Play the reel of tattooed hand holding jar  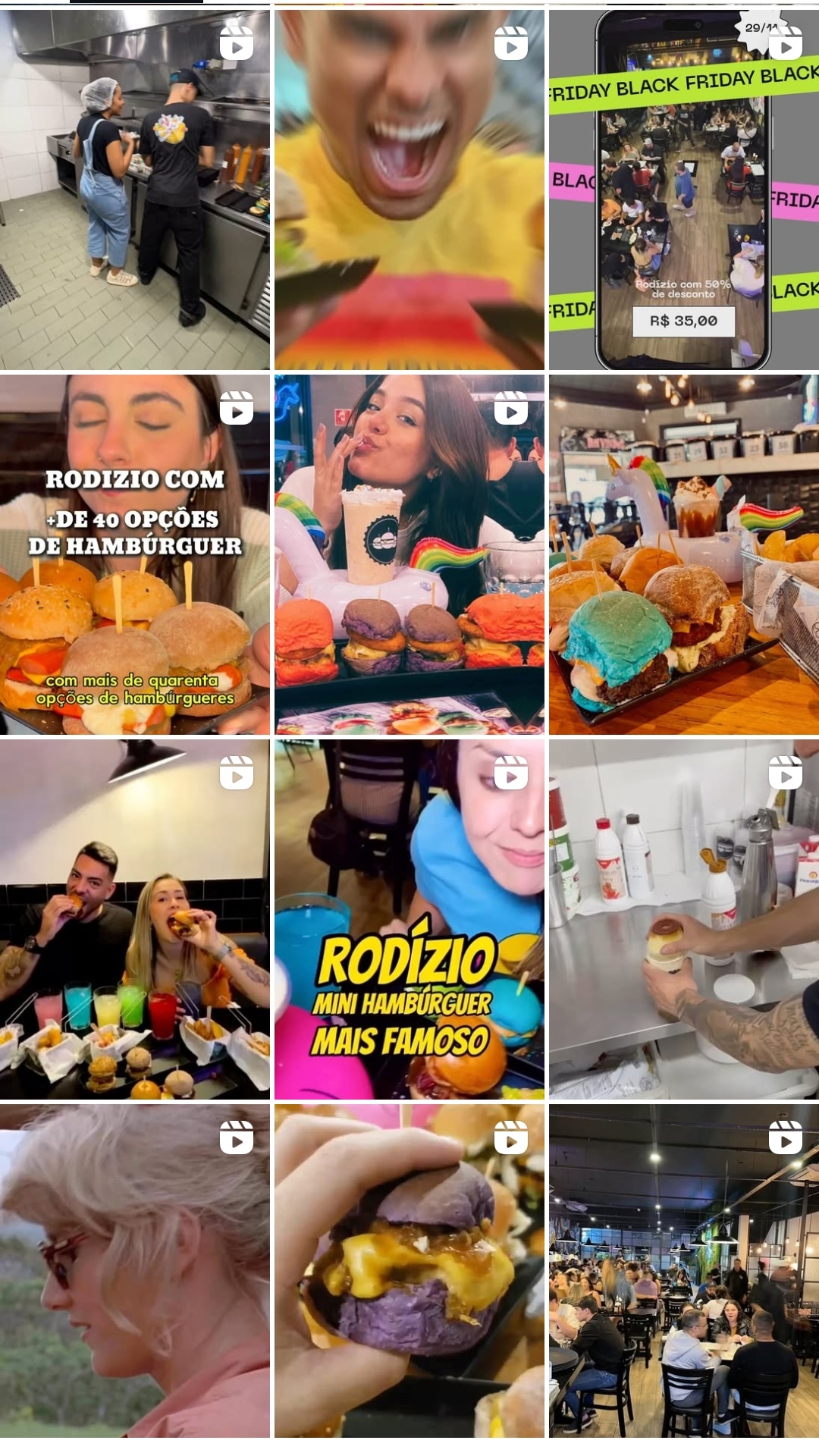(x=683, y=919)
